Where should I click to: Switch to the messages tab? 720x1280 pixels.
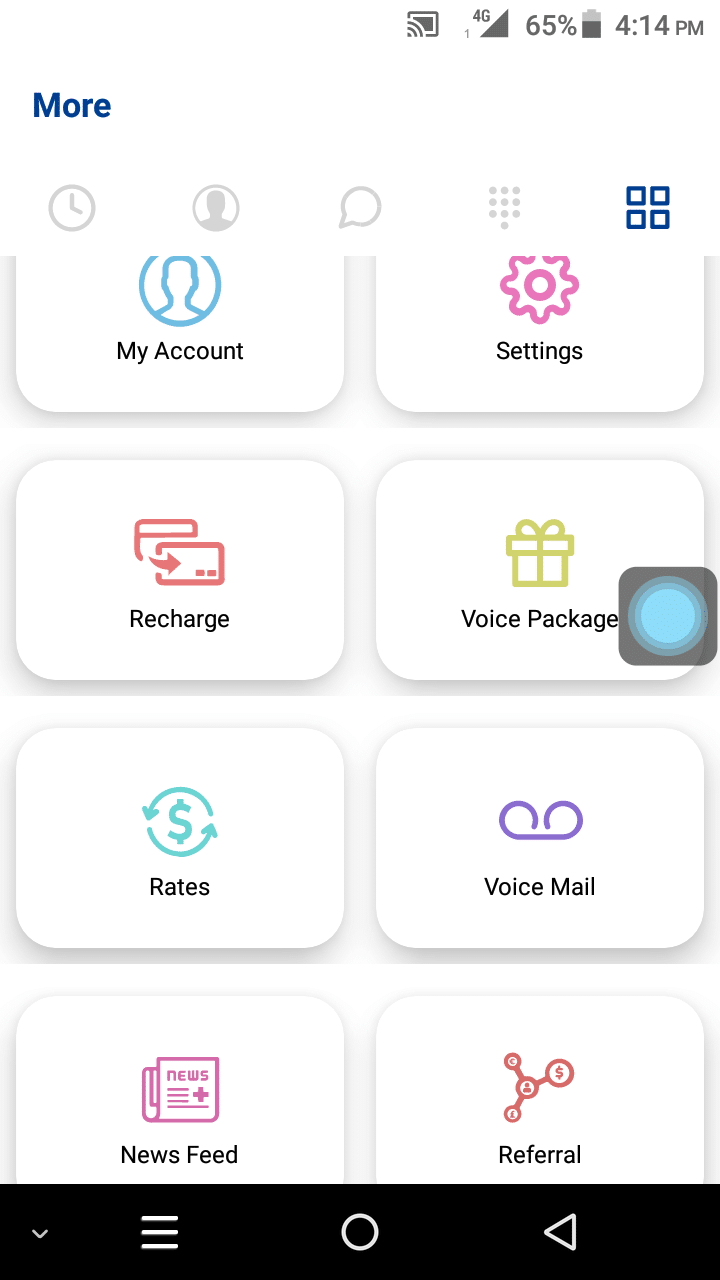pos(360,208)
